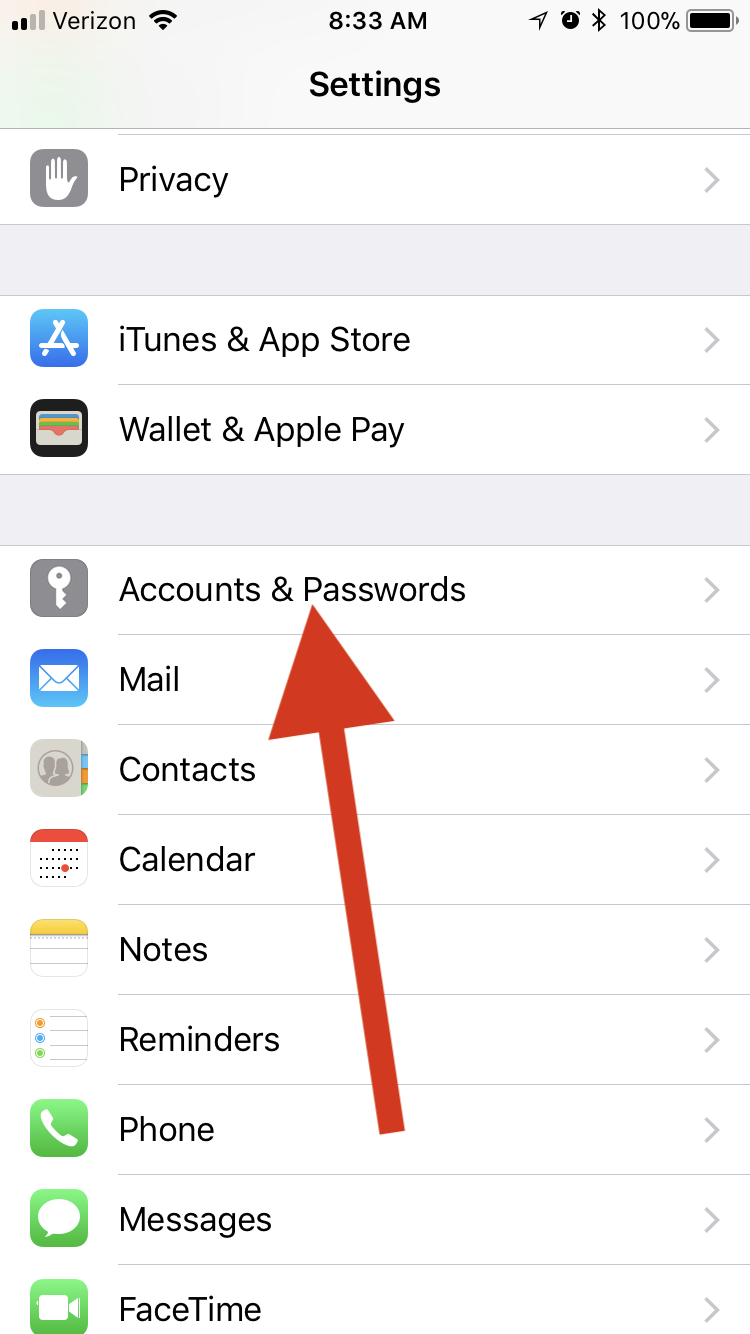Go to Wallet & Apple Pay
This screenshot has height=1334, width=750.
pyautogui.click(x=374, y=430)
